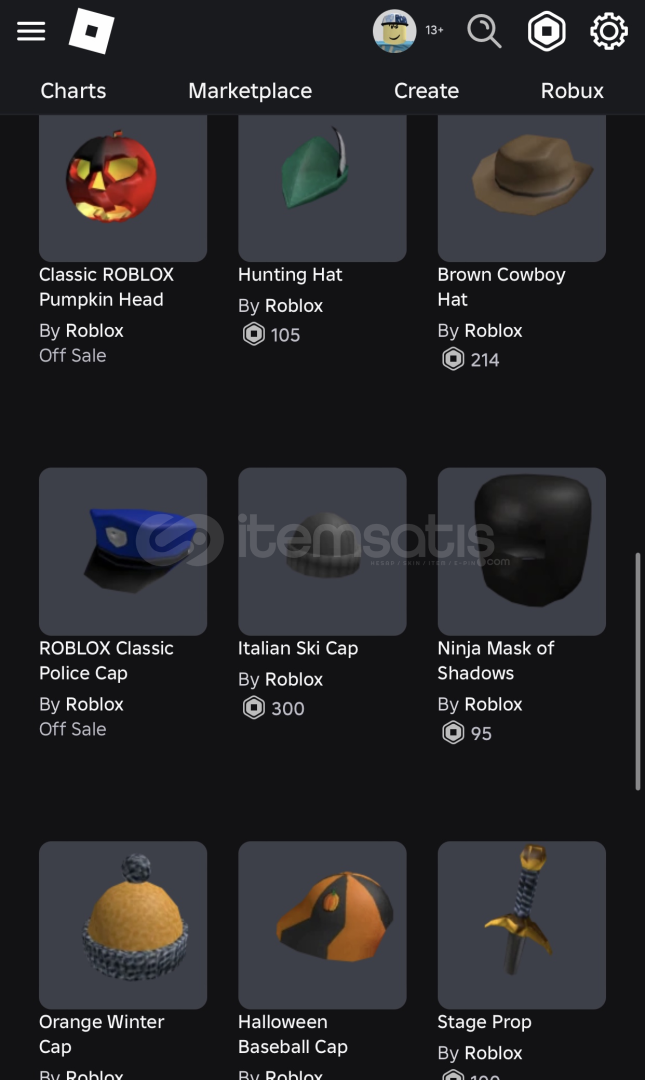Open the Robux tab
Image resolution: width=645 pixels, height=1080 pixels.
coord(572,90)
